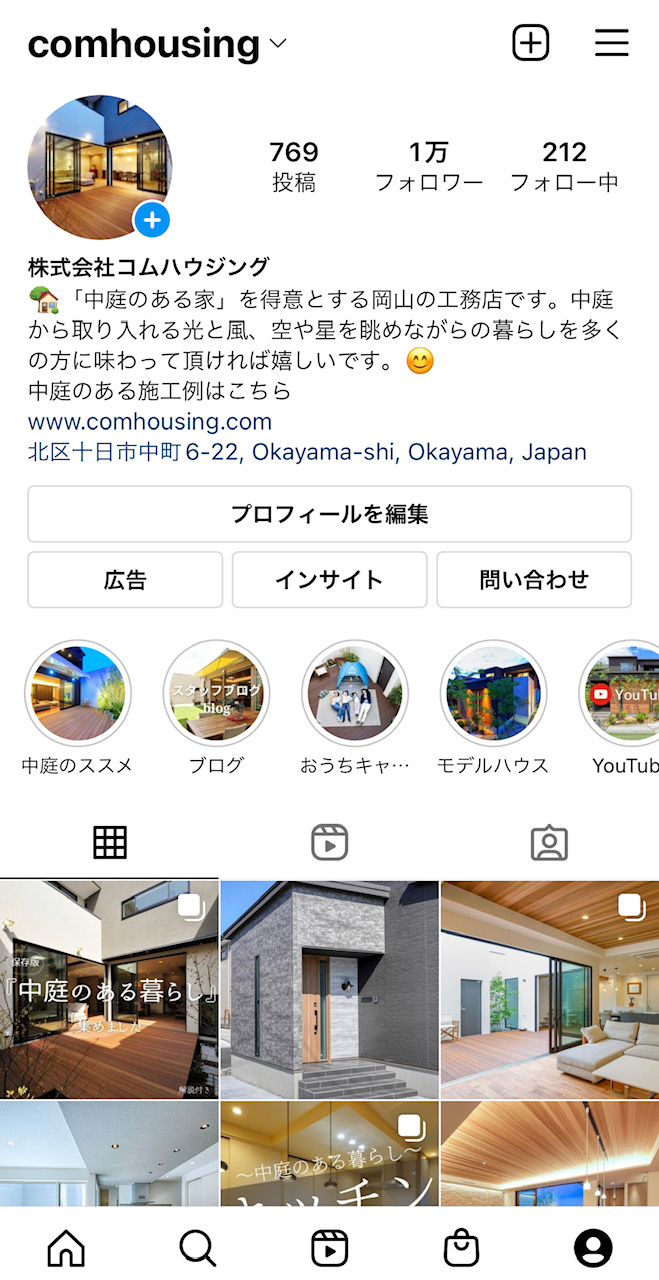This screenshot has height=1280, width=659.
Task: Switch to the Reels profile tab
Action: pyautogui.click(x=329, y=843)
